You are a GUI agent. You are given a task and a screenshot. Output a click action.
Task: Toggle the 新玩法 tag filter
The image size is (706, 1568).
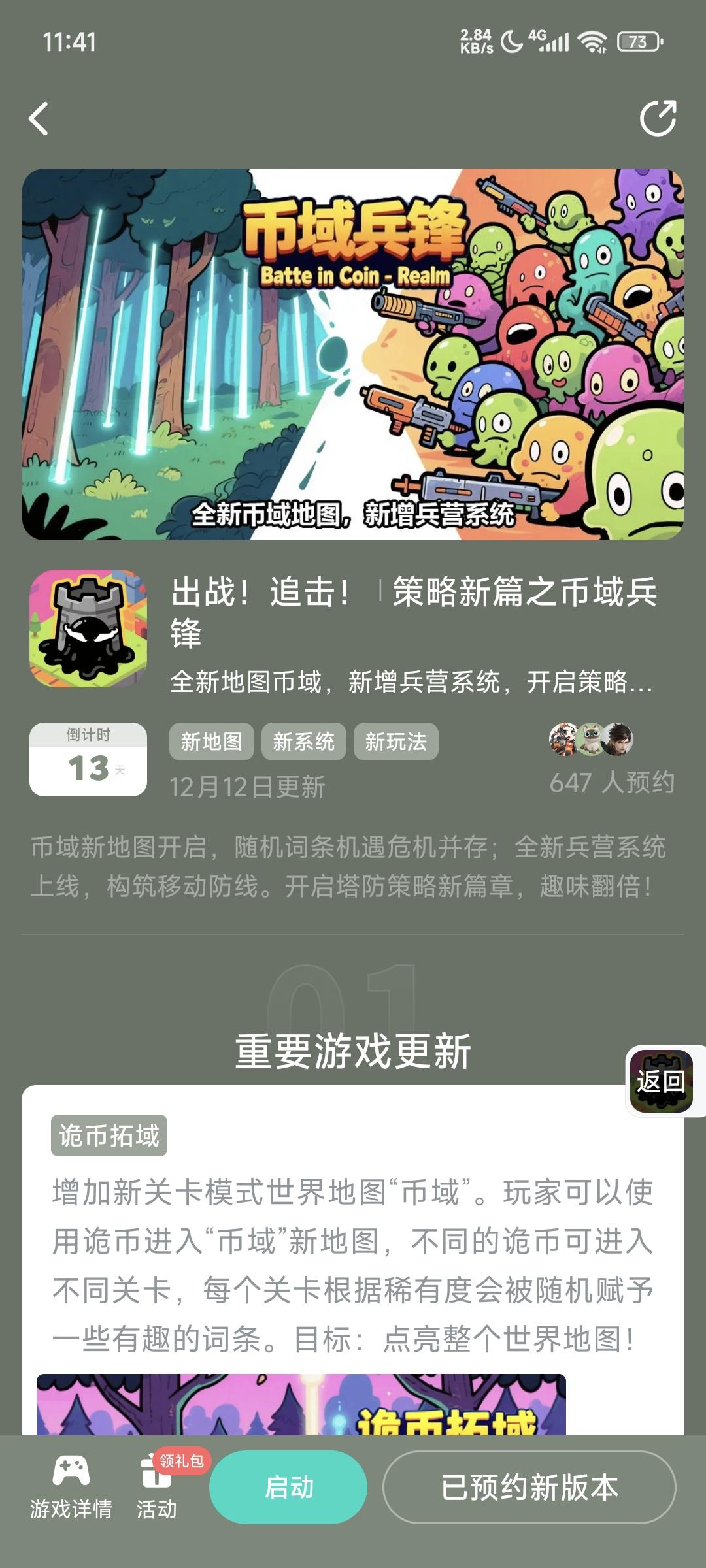click(395, 742)
